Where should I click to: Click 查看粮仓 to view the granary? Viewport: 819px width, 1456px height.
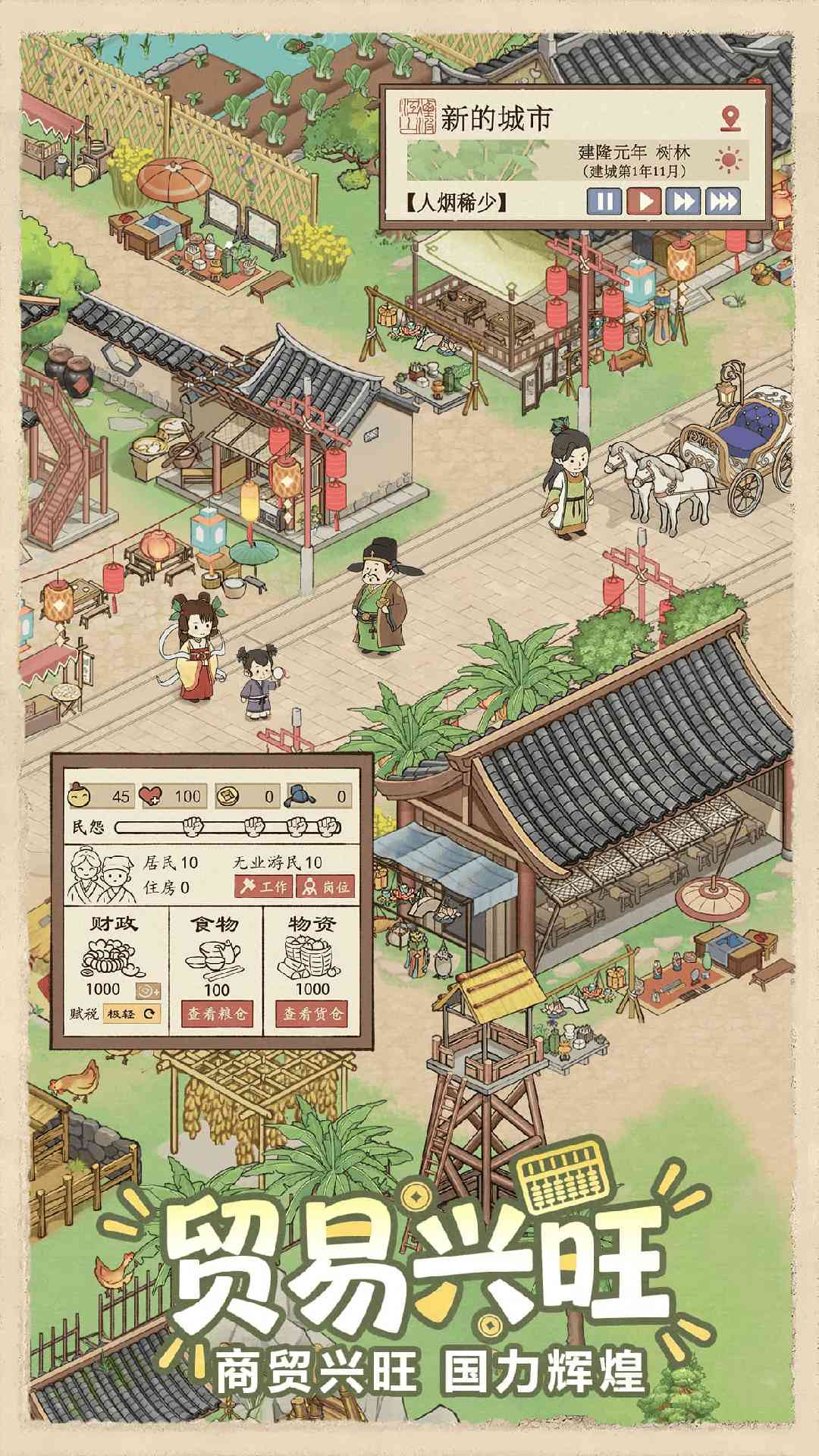click(218, 1014)
